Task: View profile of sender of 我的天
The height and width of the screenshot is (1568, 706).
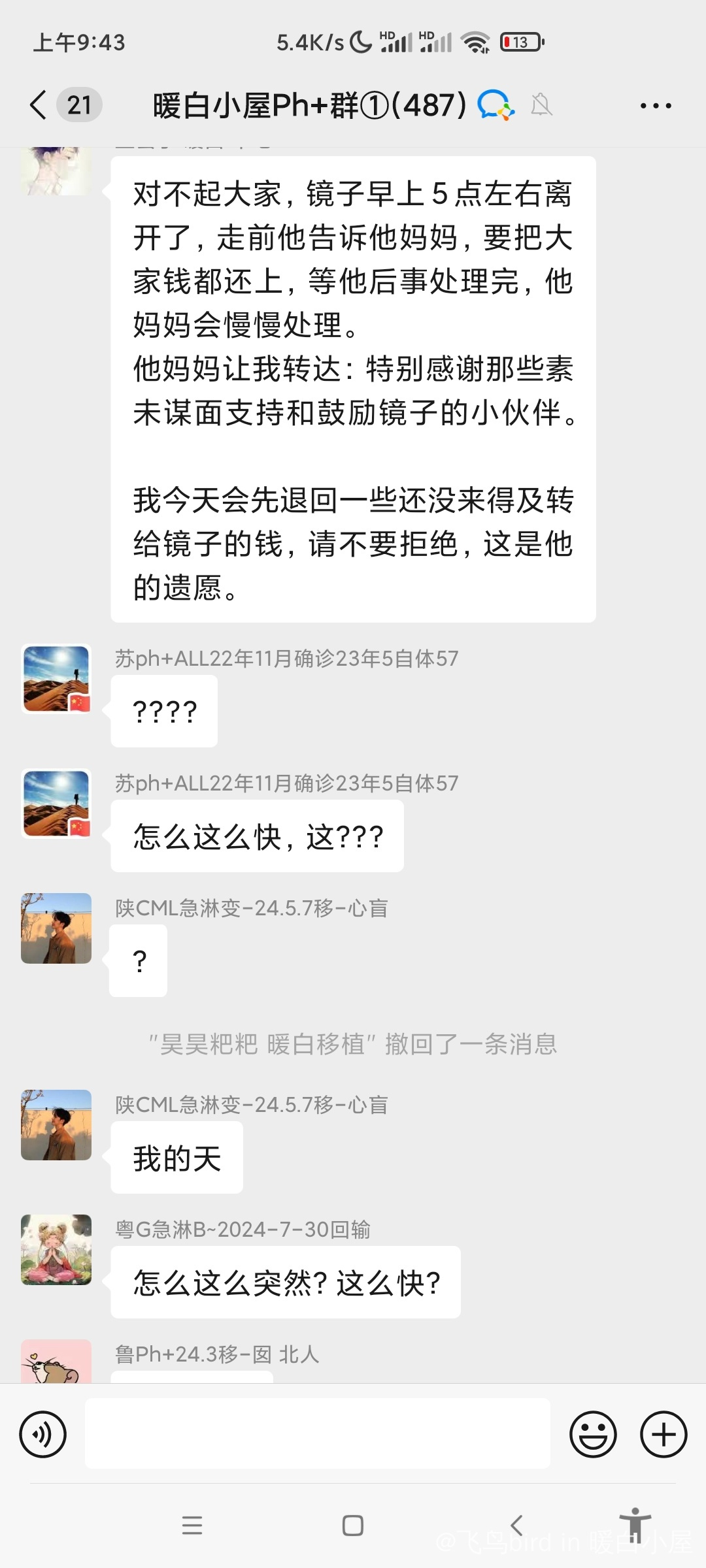Action: (x=56, y=1125)
